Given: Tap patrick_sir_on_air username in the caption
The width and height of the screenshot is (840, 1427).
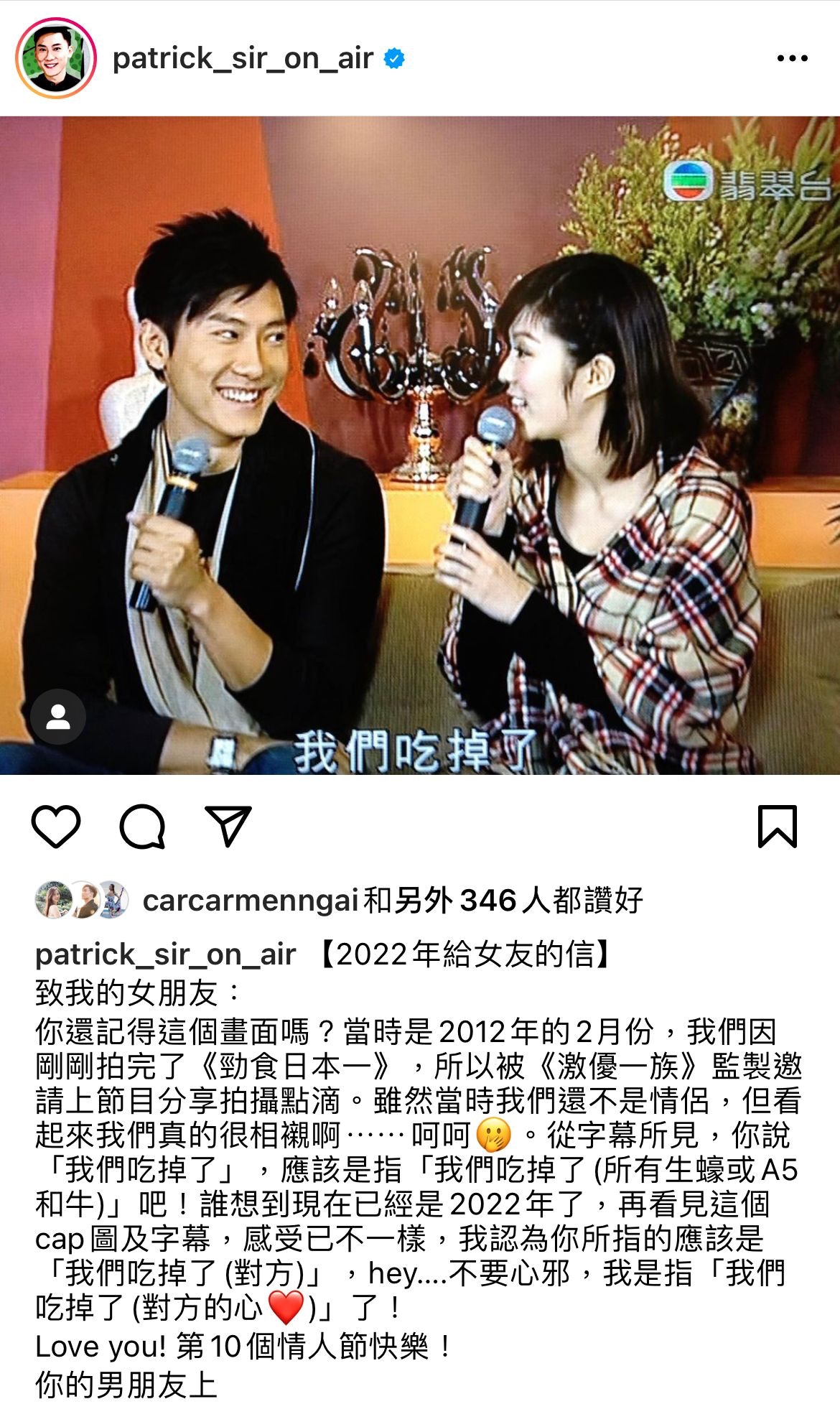Looking at the screenshot, I should (x=165, y=954).
